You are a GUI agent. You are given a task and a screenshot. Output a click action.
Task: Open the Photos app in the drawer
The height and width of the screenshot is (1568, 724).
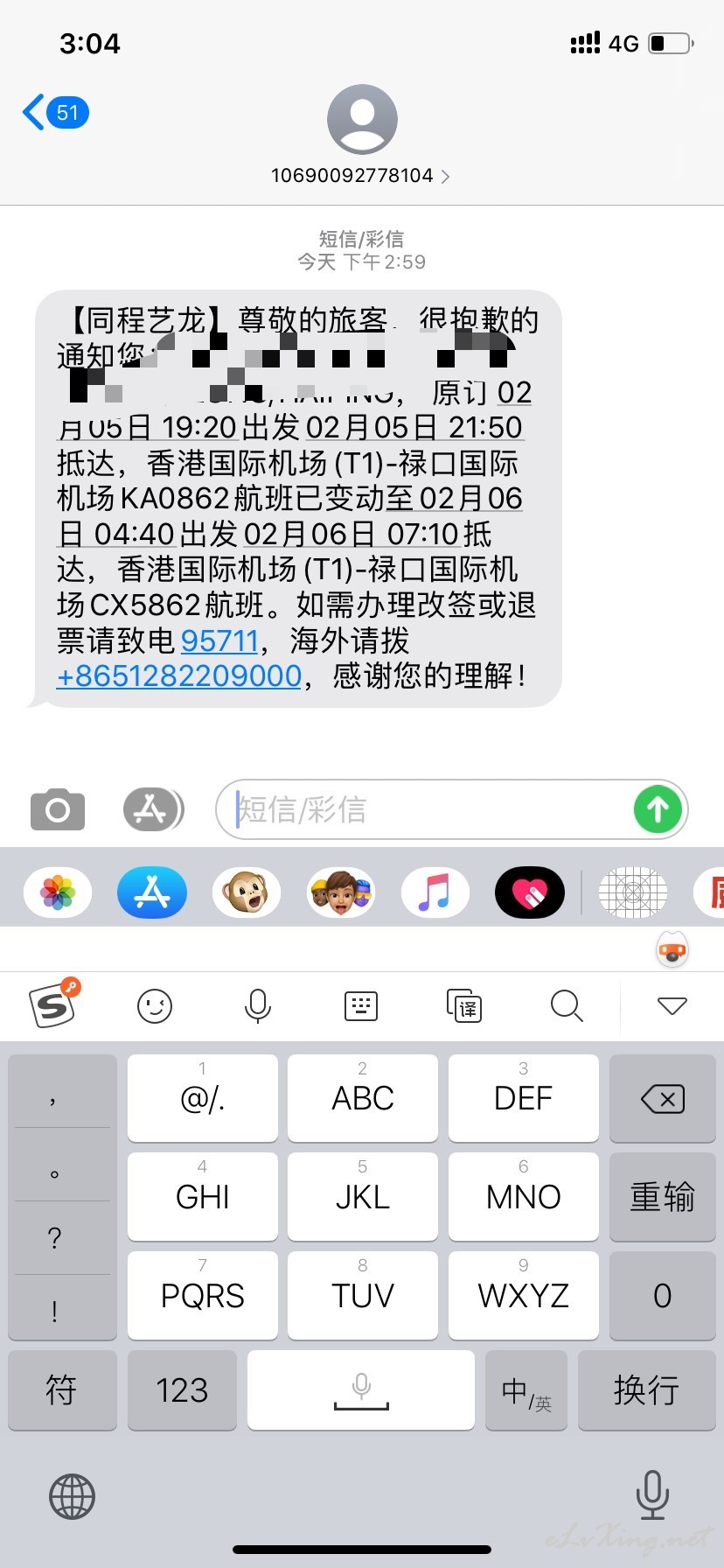tap(58, 892)
